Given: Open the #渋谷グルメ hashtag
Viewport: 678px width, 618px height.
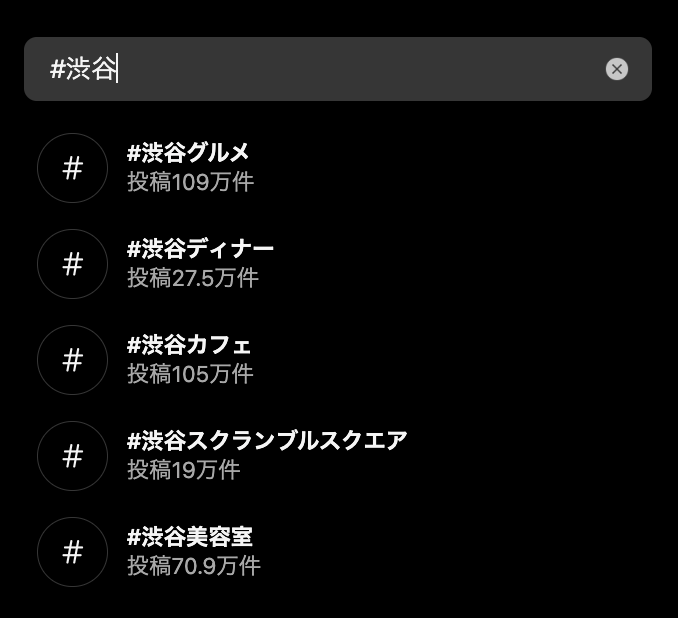Looking at the screenshot, I should tap(189, 167).
